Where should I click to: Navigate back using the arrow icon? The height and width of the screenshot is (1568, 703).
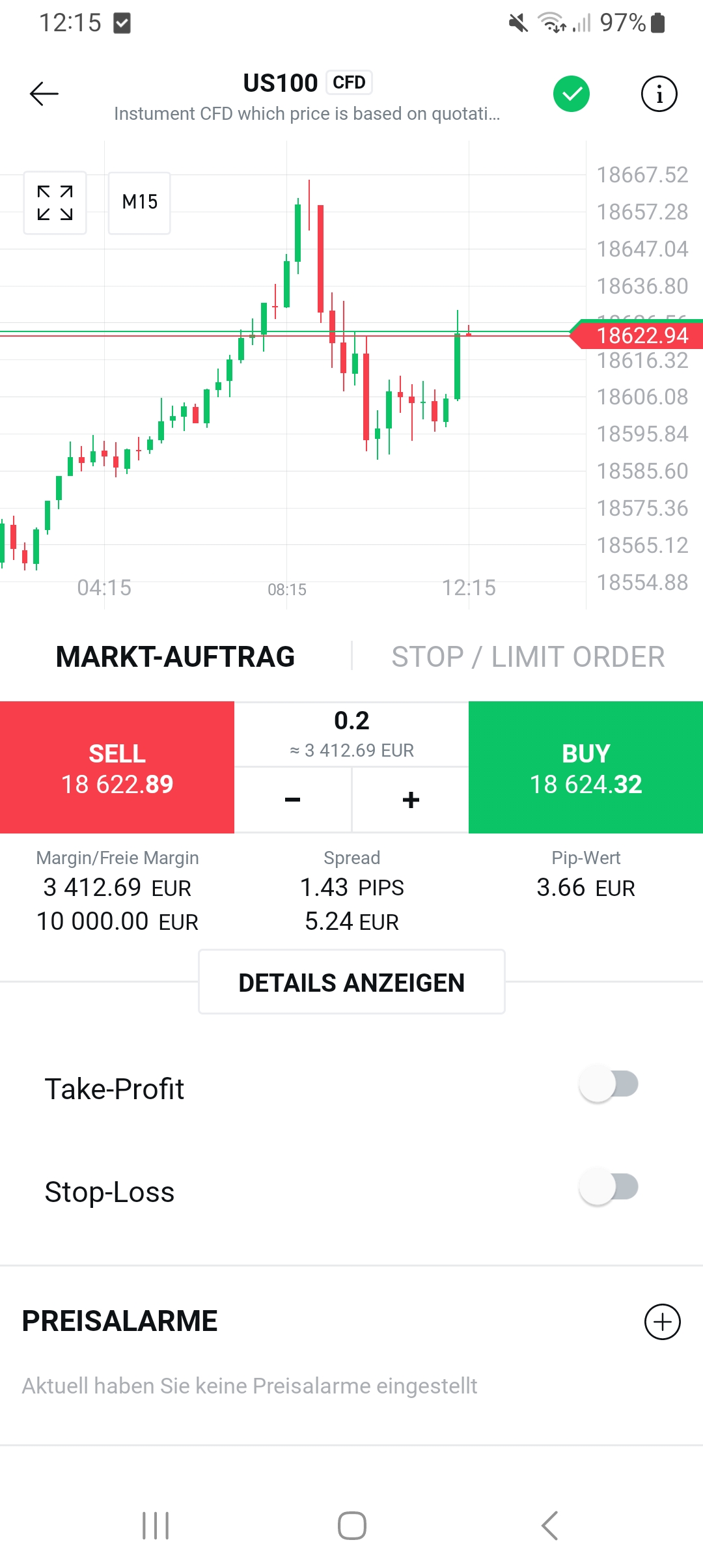(x=43, y=93)
